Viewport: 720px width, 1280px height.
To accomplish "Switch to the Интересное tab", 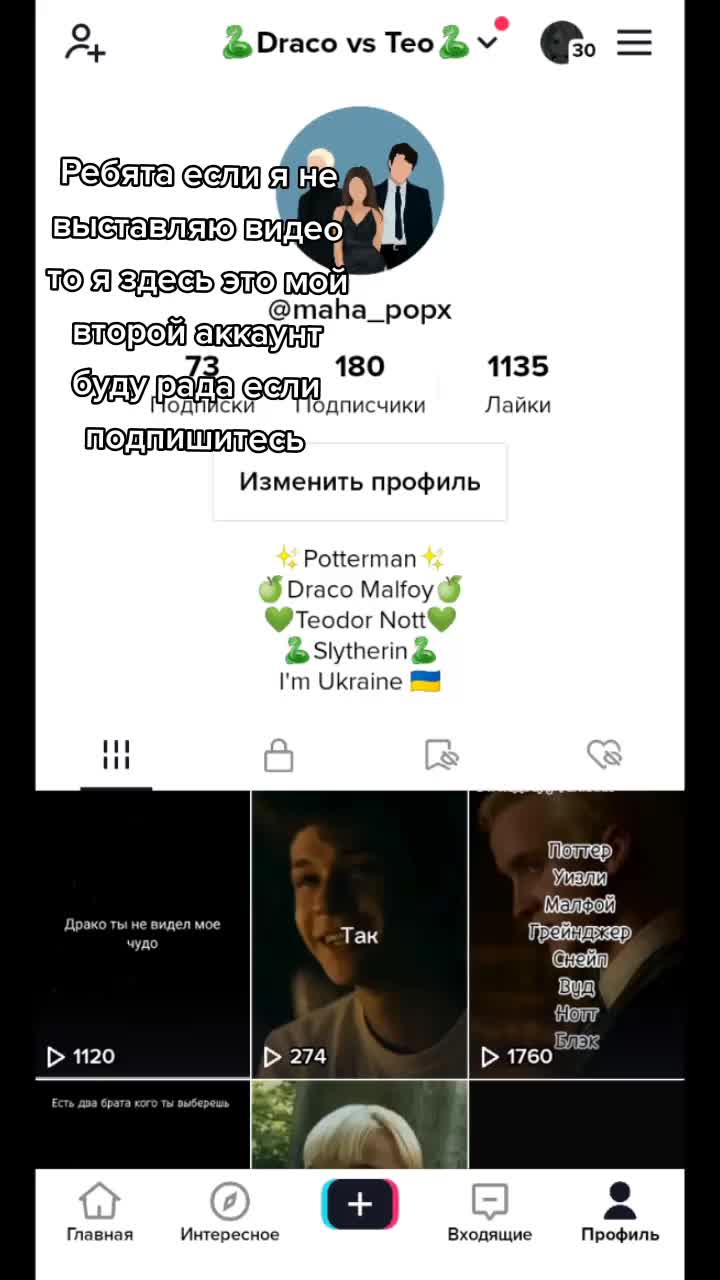I will pos(230,1212).
